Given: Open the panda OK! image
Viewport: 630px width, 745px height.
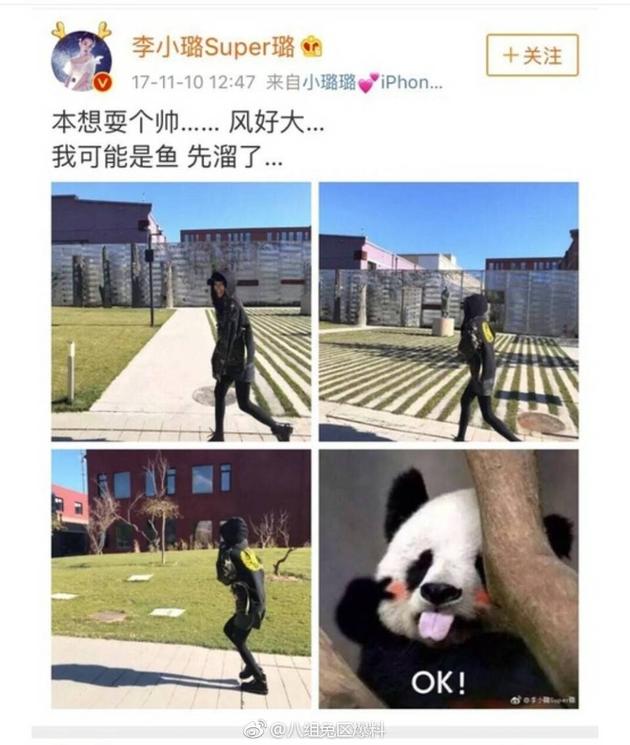Looking at the screenshot, I should (x=448, y=578).
